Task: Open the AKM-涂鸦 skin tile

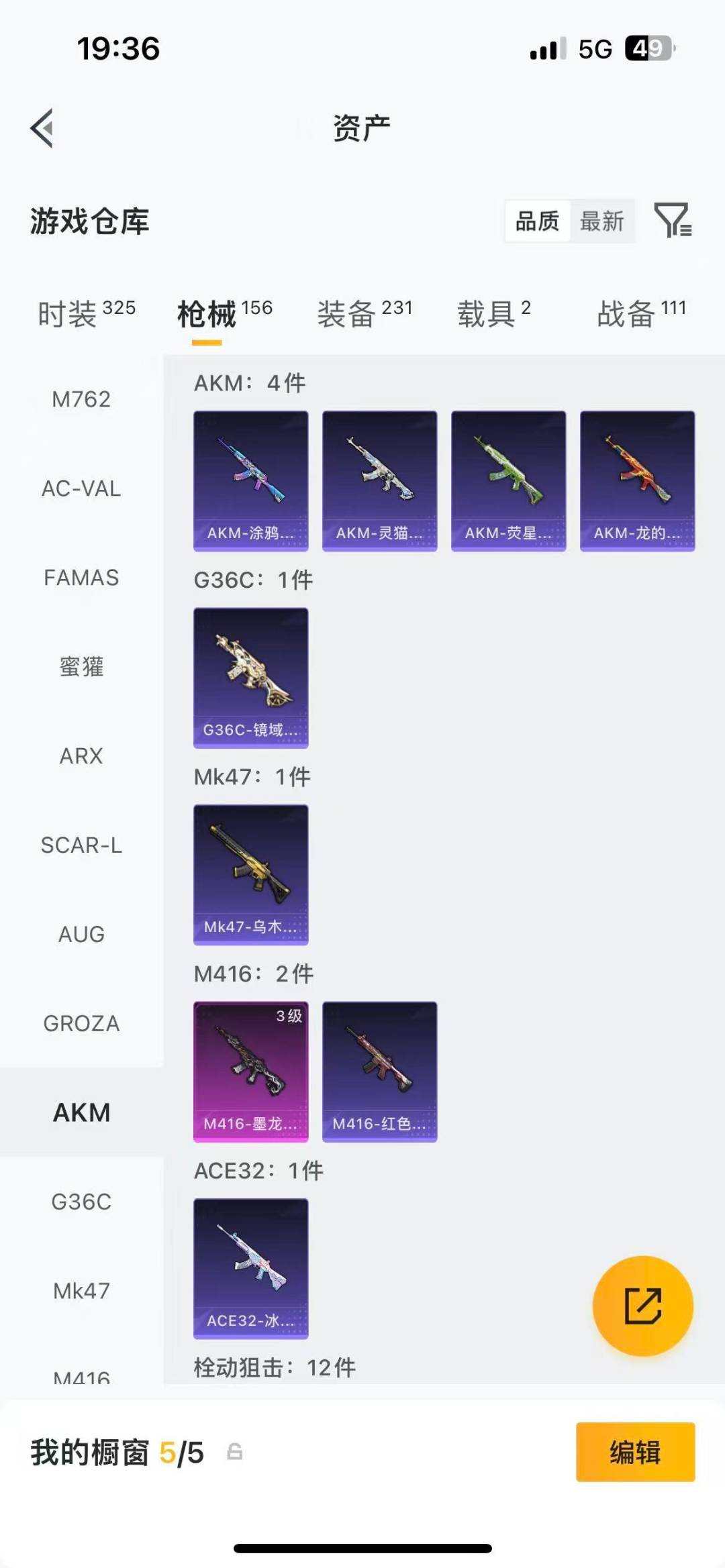Action: click(251, 481)
